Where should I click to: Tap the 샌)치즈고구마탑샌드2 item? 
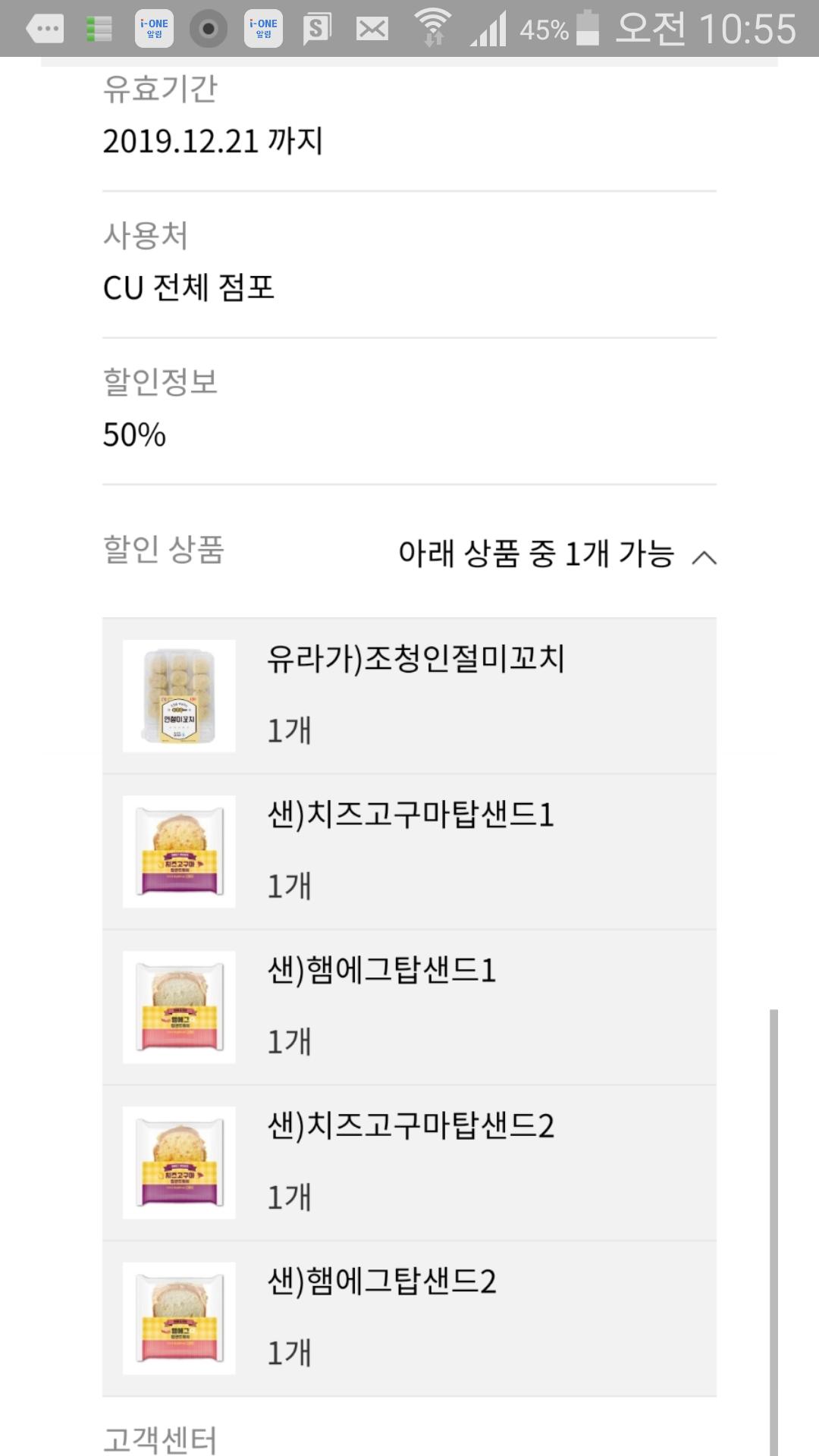pyautogui.click(x=409, y=1162)
